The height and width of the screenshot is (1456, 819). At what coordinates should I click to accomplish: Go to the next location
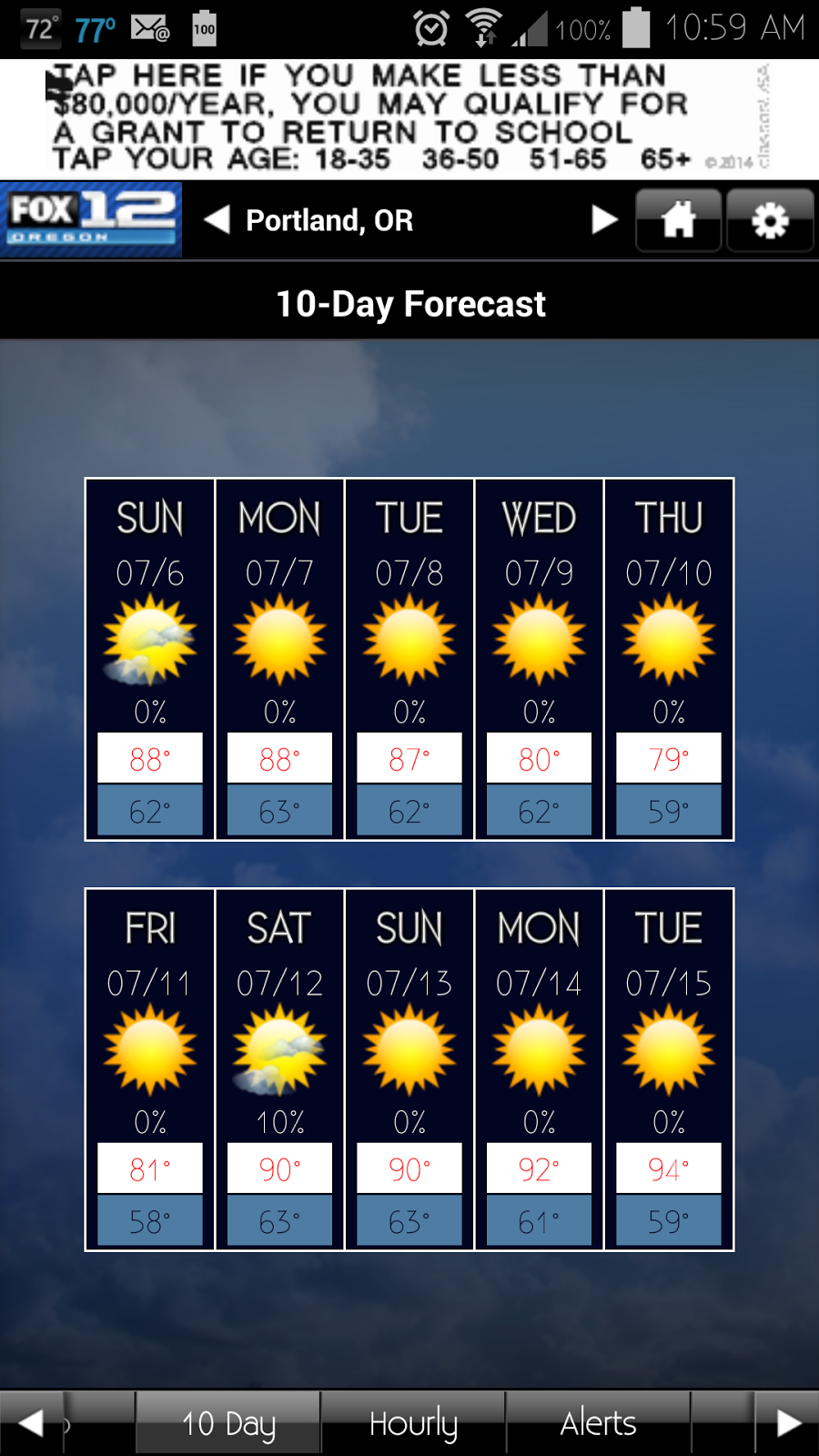coord(604,219)
